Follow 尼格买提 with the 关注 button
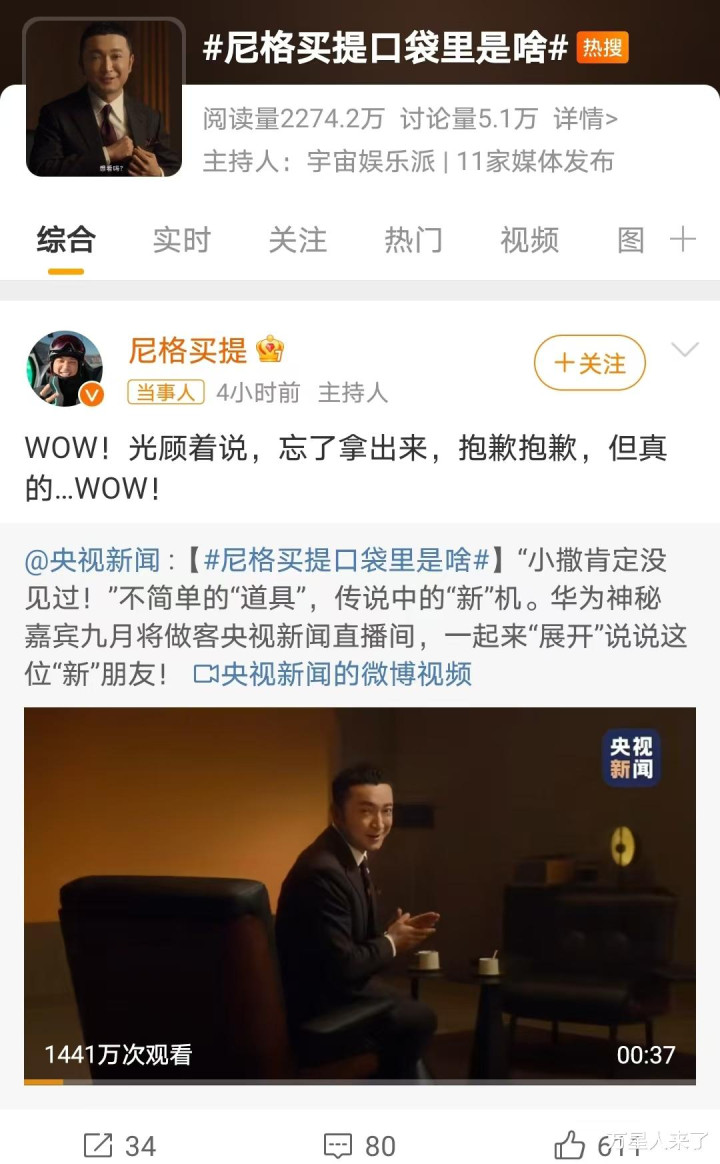Image resolution: width=720 pixels, height=1164 pixels. coord(590,363)
